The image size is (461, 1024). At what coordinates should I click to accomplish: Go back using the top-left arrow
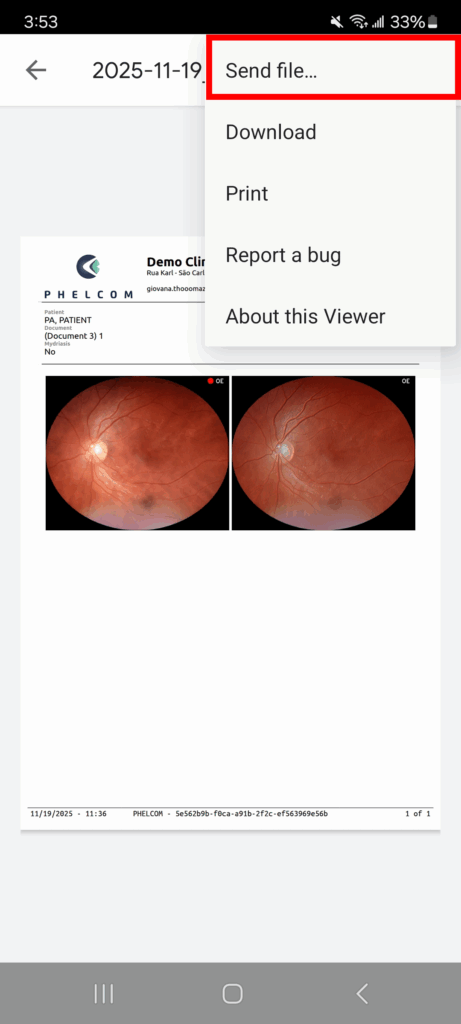[x=36, y=70]
